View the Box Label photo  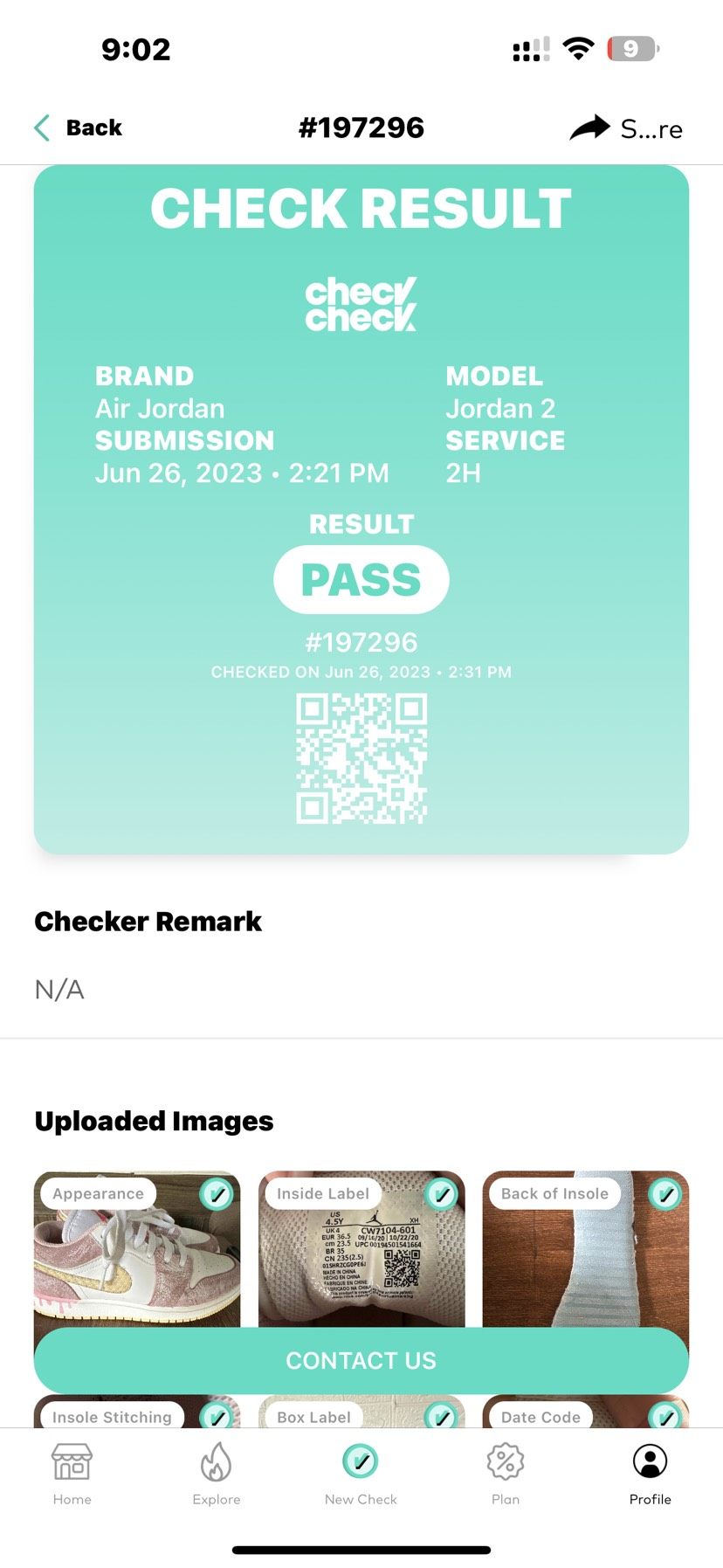coord(361,1413)
